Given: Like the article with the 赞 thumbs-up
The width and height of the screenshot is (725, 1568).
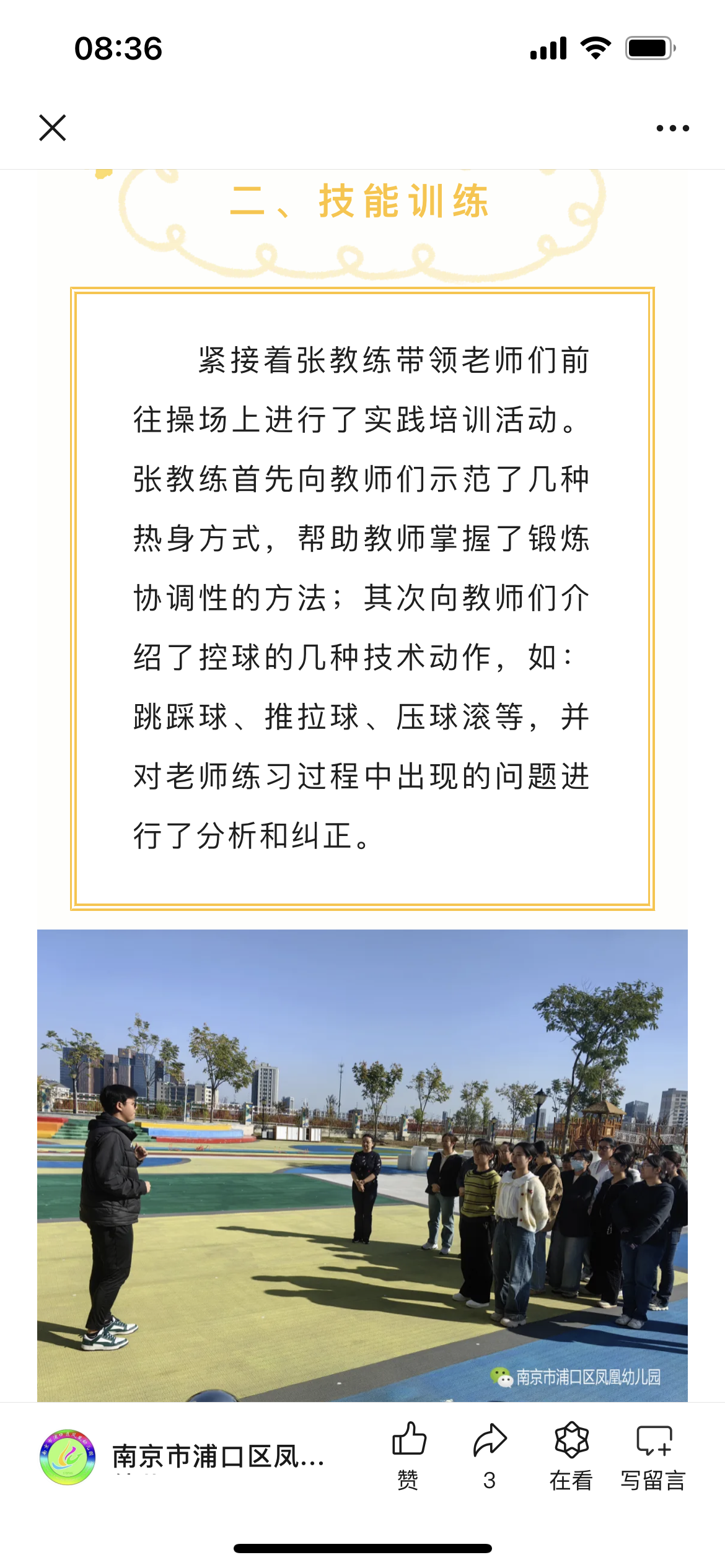Looking at the screenshot, I should (x=409, y=1454).
